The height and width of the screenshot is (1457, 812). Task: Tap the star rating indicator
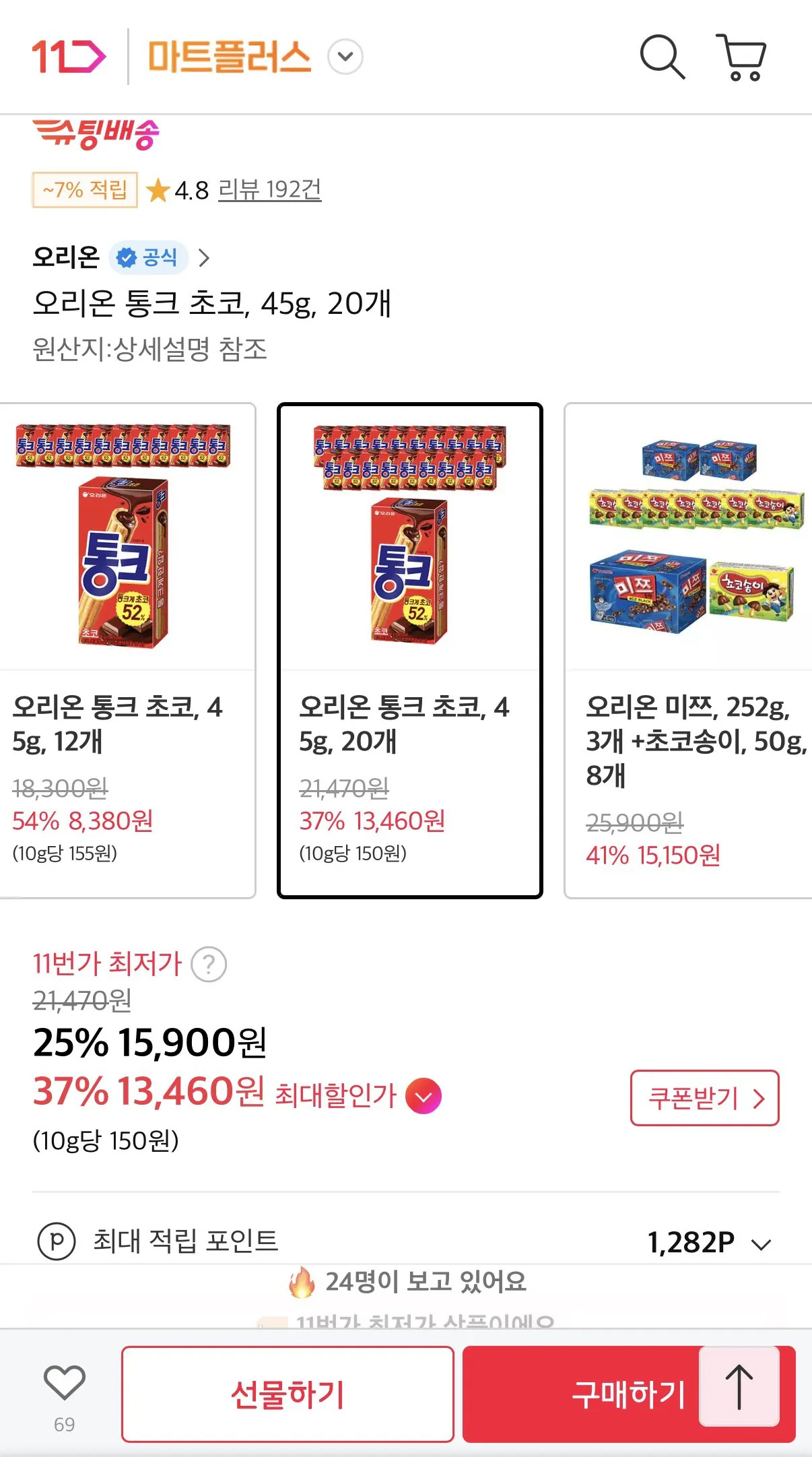pyautogui.click(x=160, y=190)
